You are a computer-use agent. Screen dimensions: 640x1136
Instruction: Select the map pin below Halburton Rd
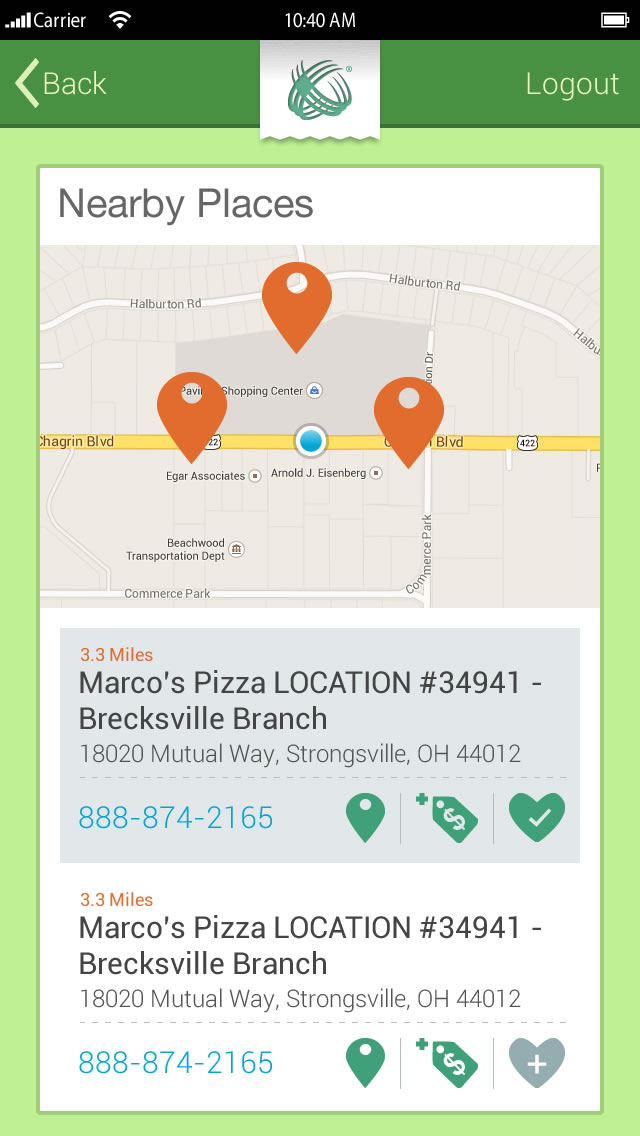tap(296, 307)
